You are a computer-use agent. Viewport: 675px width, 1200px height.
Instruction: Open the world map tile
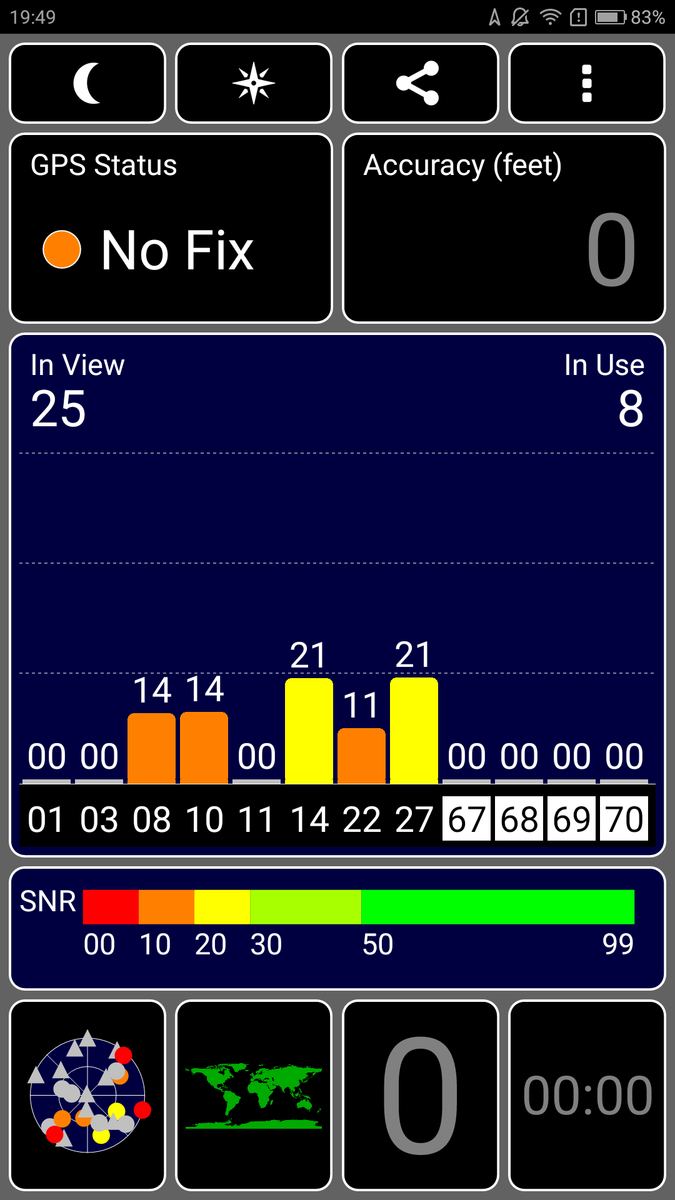(253, 1094)
